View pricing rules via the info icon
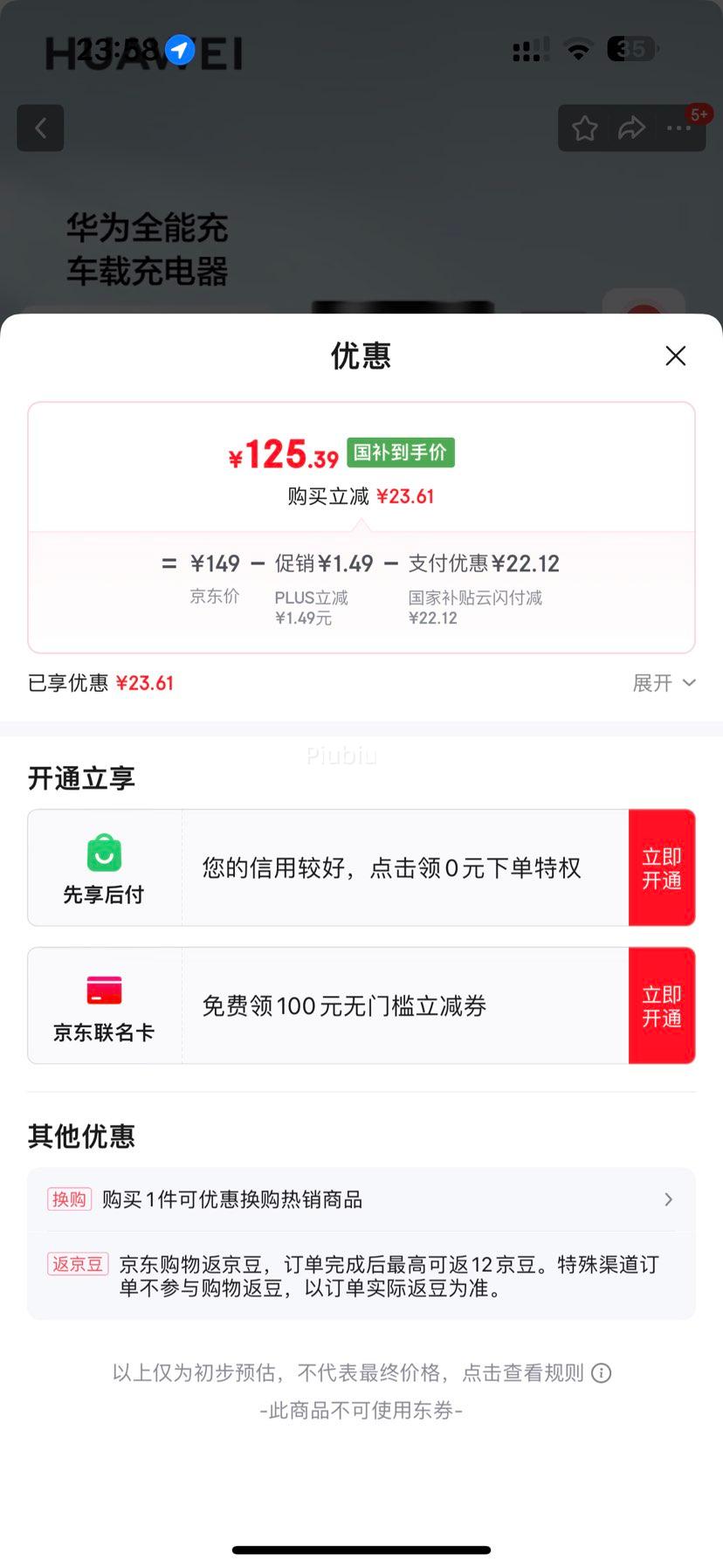This screenshot has height=1568, width=723. click(602, 1372)
